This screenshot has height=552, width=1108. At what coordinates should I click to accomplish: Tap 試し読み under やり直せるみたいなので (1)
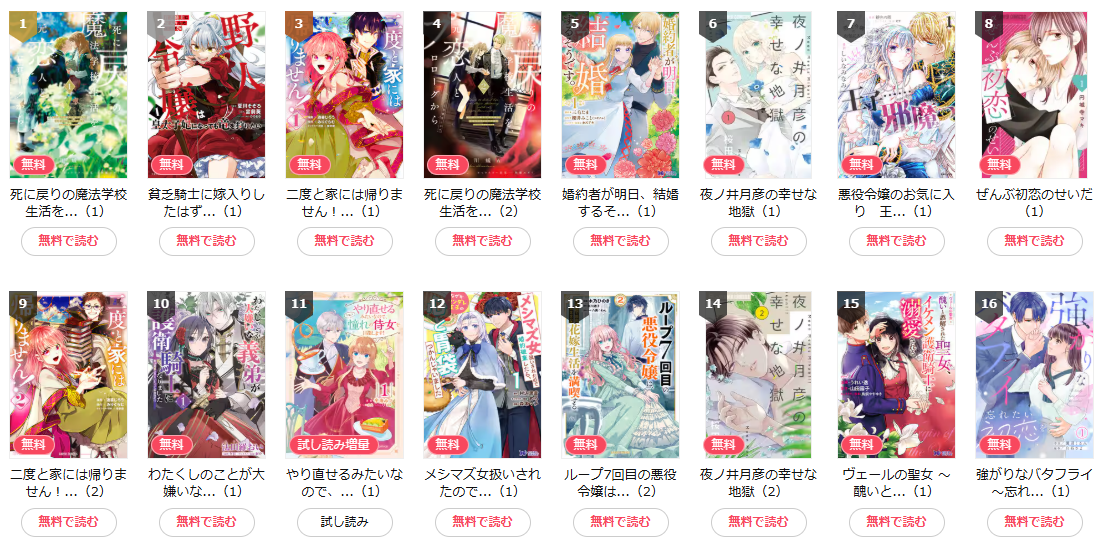[344, 521]
